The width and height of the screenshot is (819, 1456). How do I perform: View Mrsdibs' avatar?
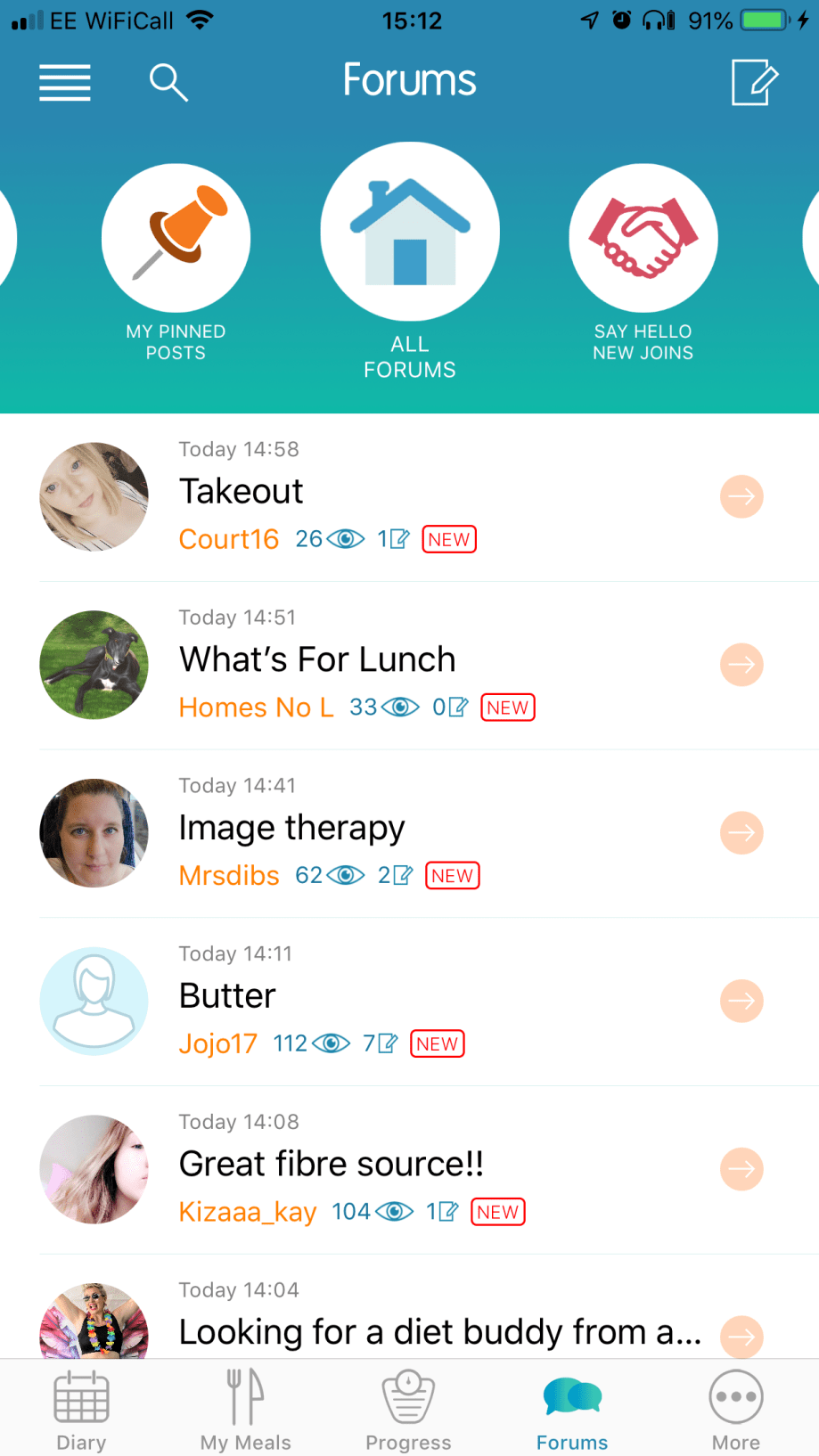(94, 833)
